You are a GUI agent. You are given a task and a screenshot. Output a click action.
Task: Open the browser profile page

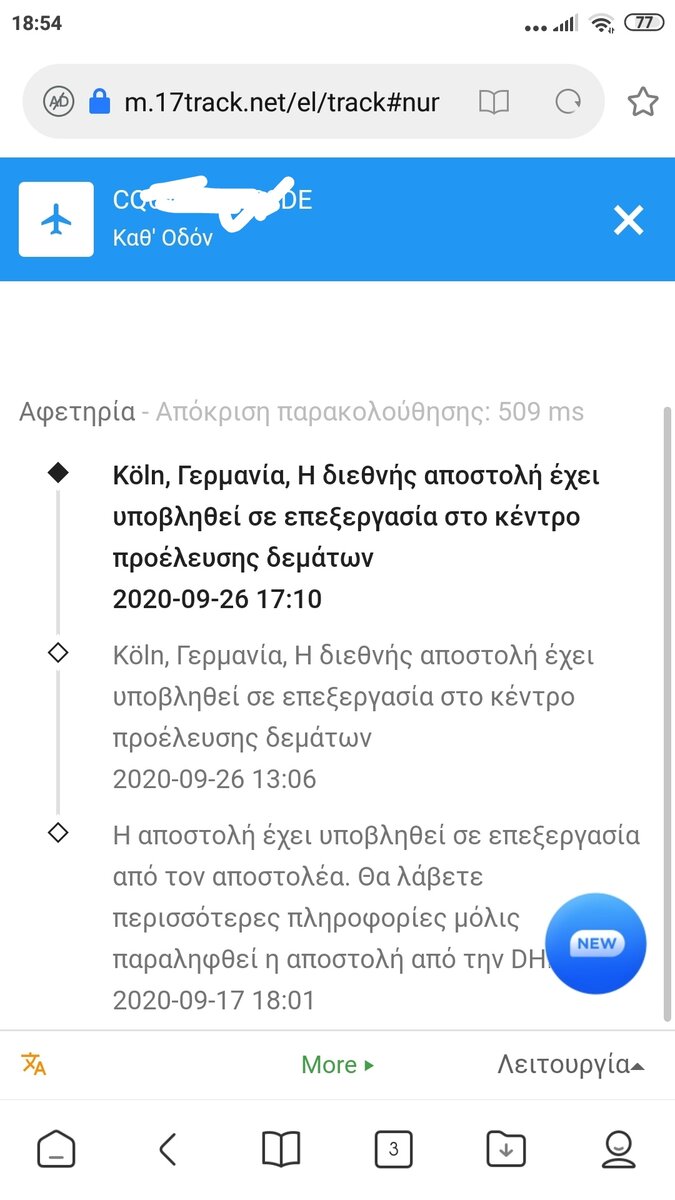pos(619,1150)
